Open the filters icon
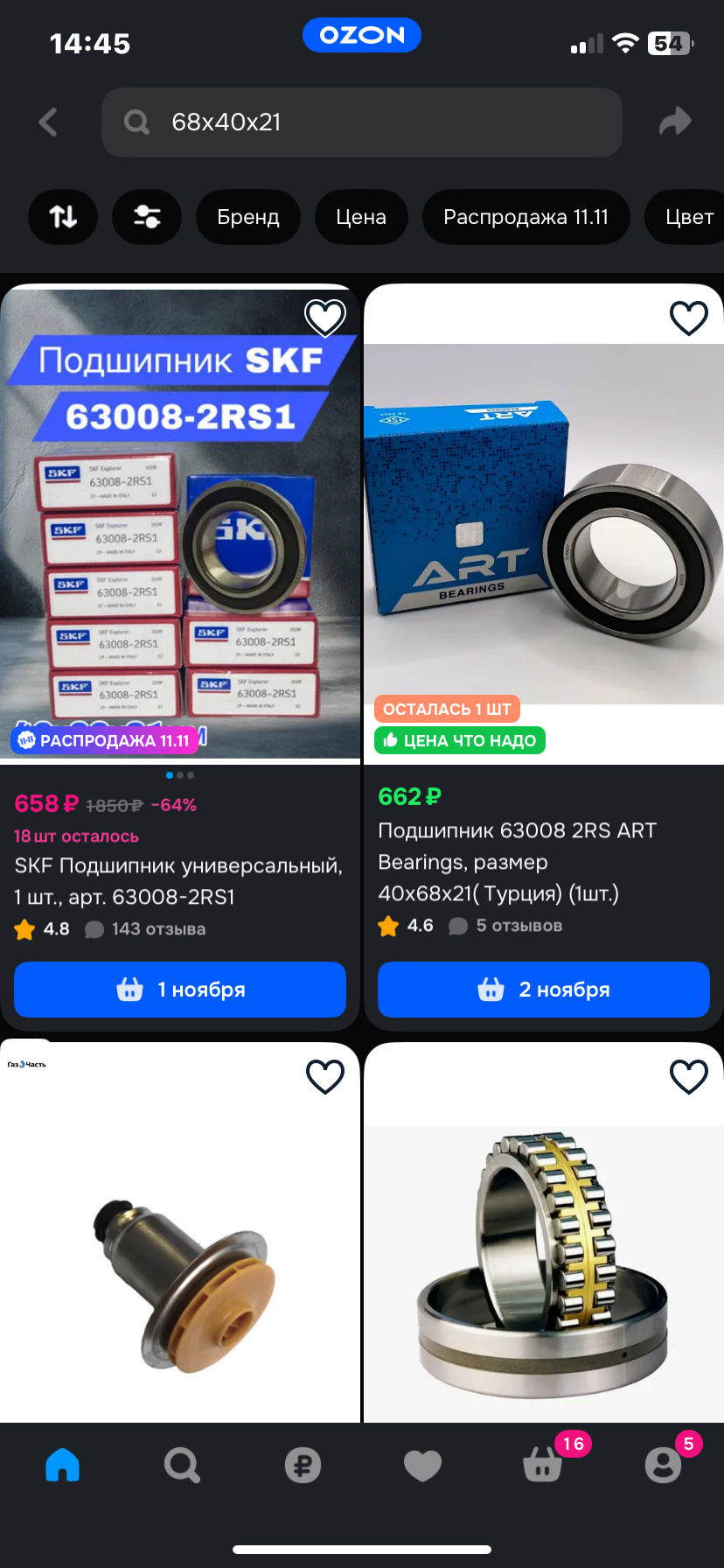This screenshot has height=1568, width=724. pos(147,217)
